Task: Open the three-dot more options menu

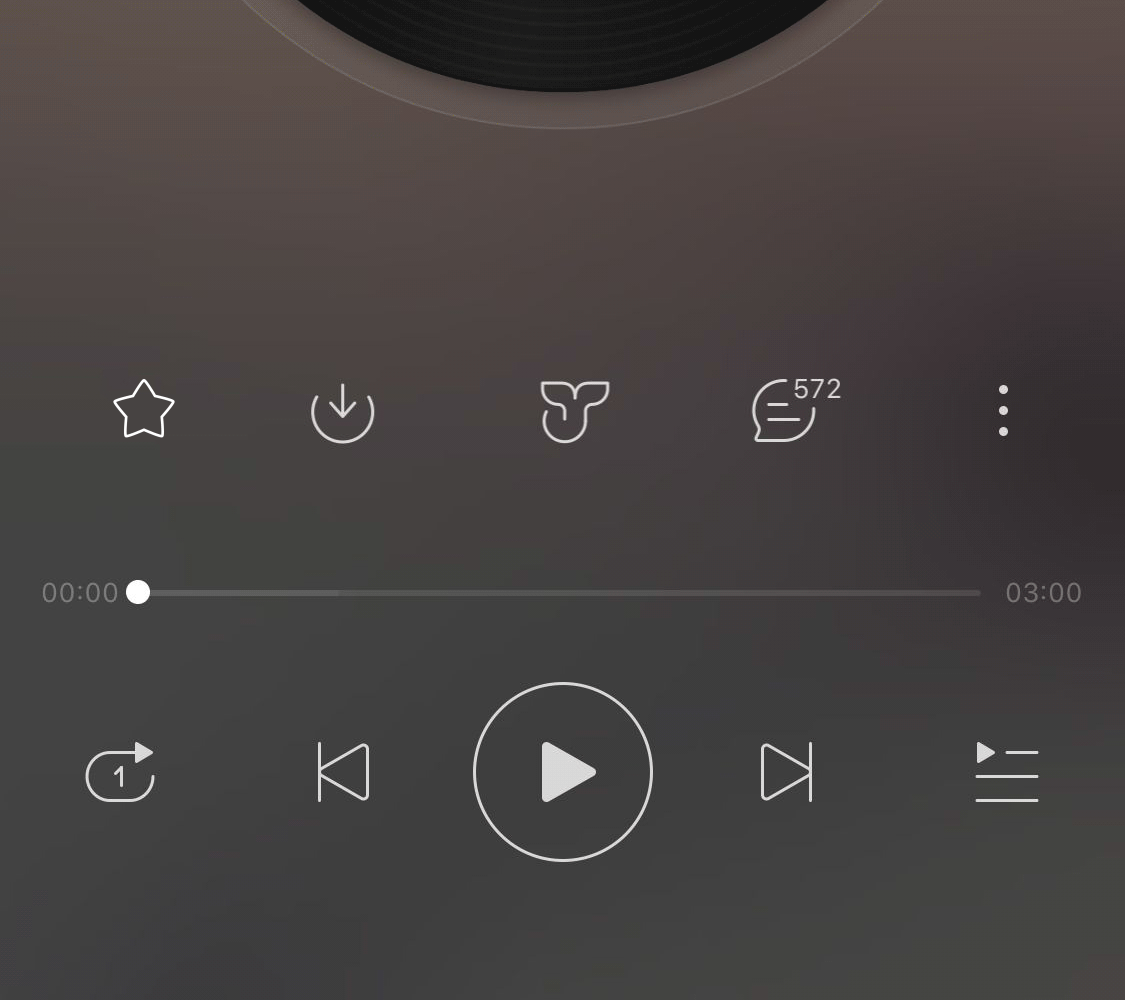Action: [1003, 410]
